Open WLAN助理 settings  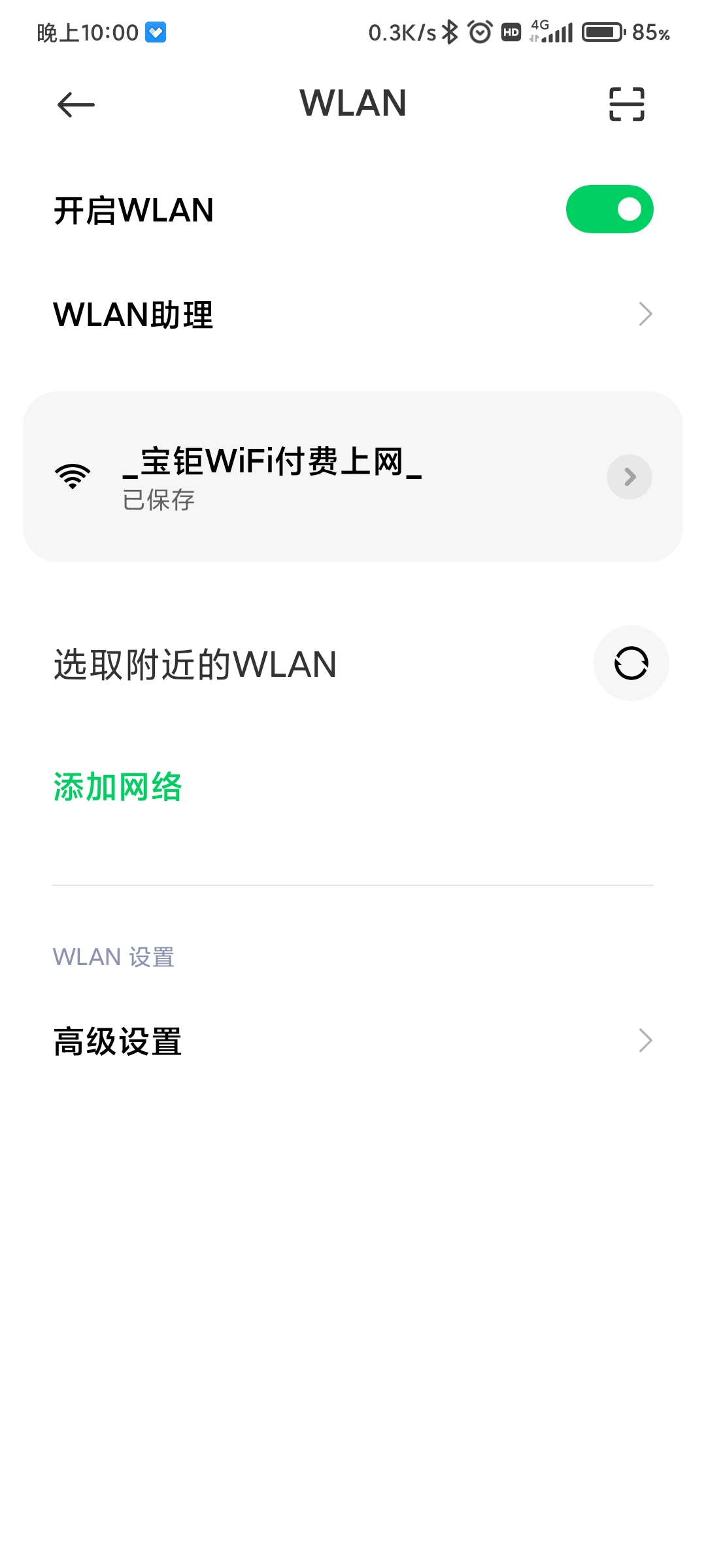point(353,314)
